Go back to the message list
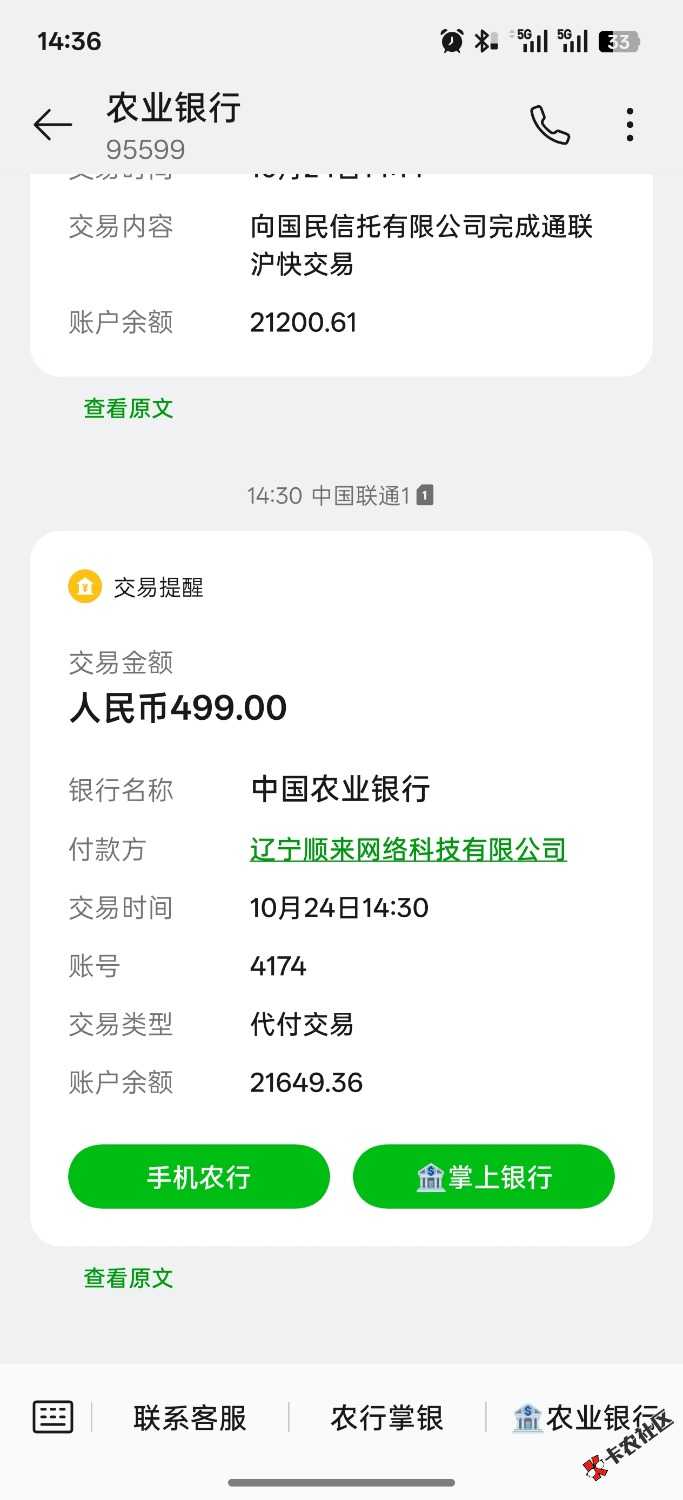This screenshot has height=1500, width=683. (52, 125)
